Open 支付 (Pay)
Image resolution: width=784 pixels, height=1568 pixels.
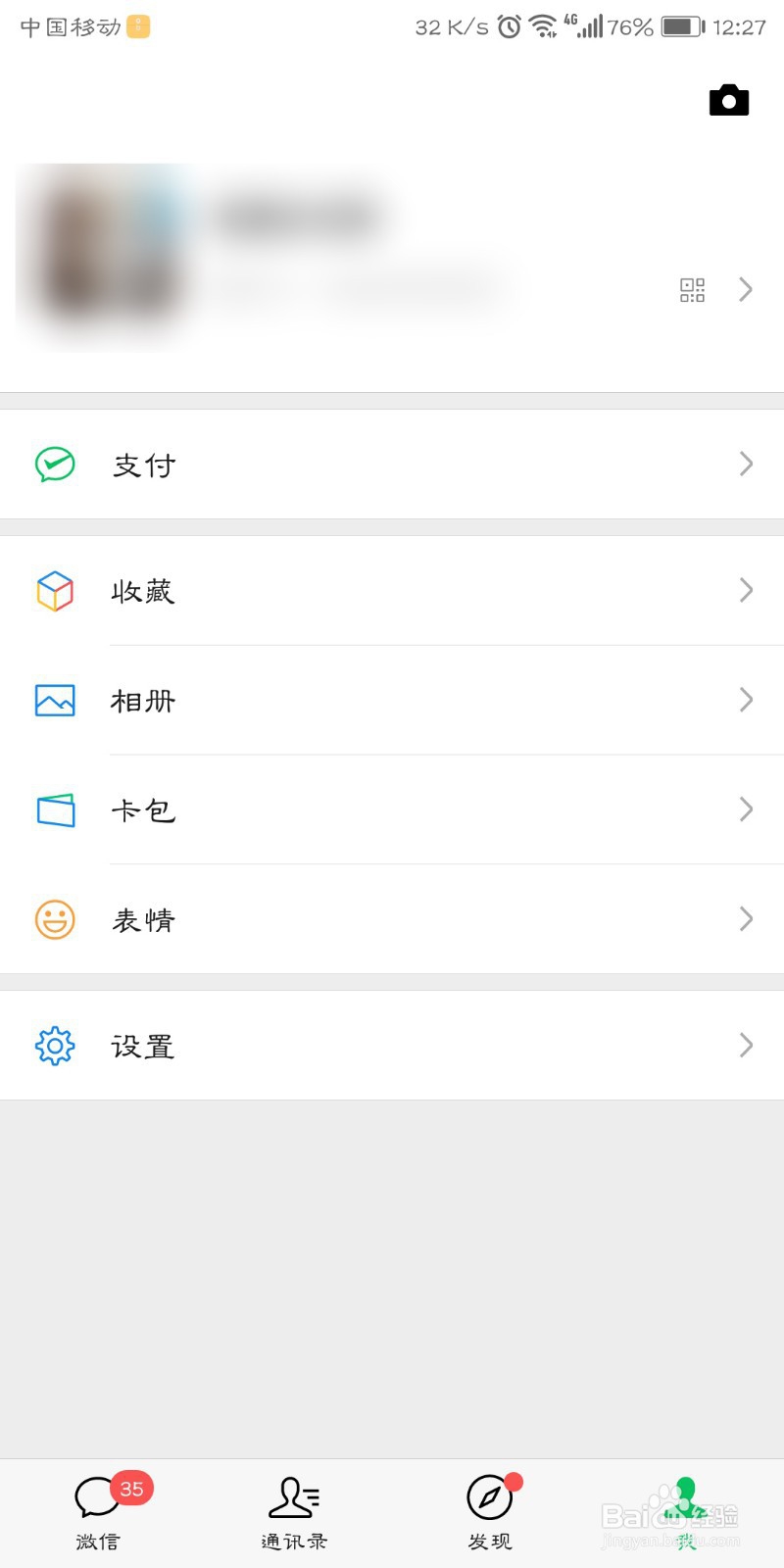coord(392,465)
